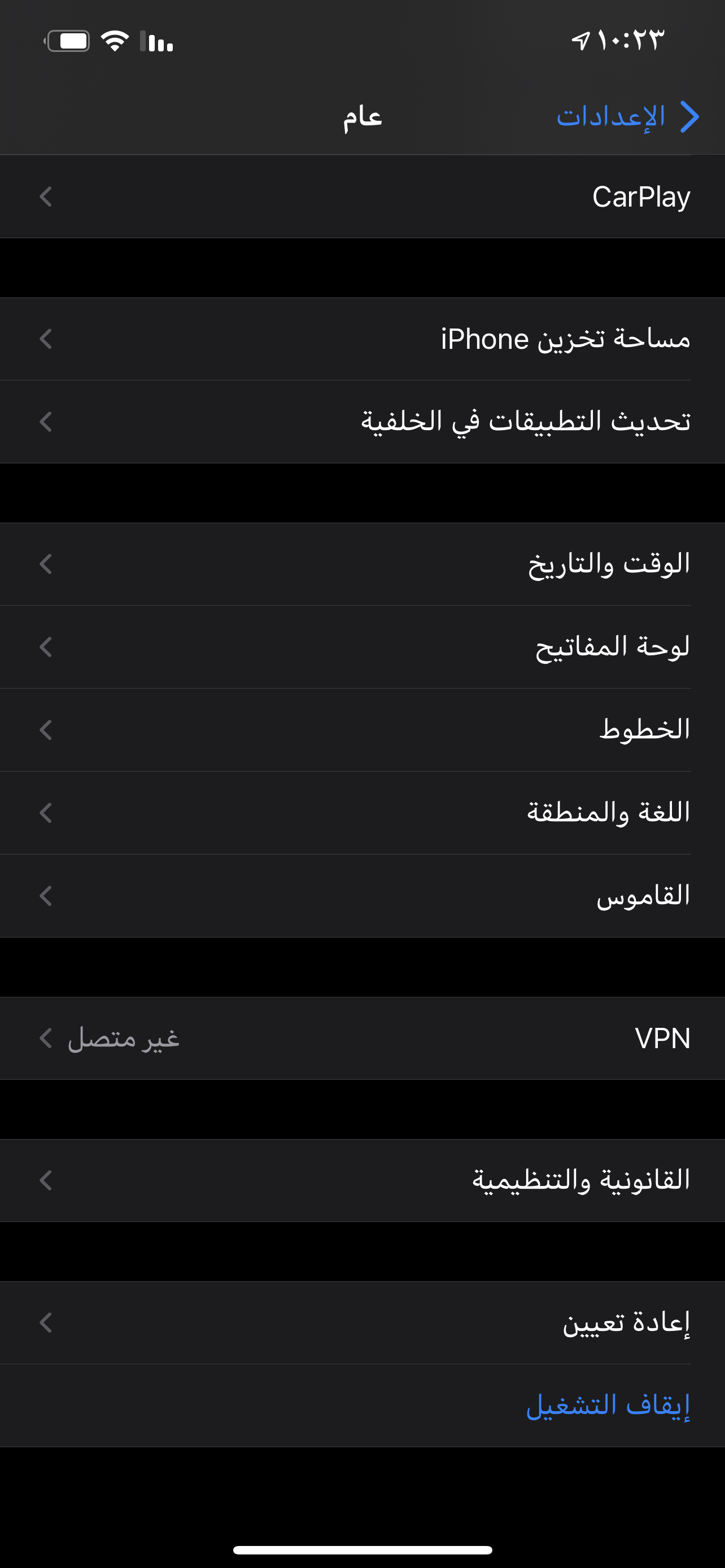725x1568 pixels.
Task: Open إعادة تعيين options
Action: point(362,1322)
